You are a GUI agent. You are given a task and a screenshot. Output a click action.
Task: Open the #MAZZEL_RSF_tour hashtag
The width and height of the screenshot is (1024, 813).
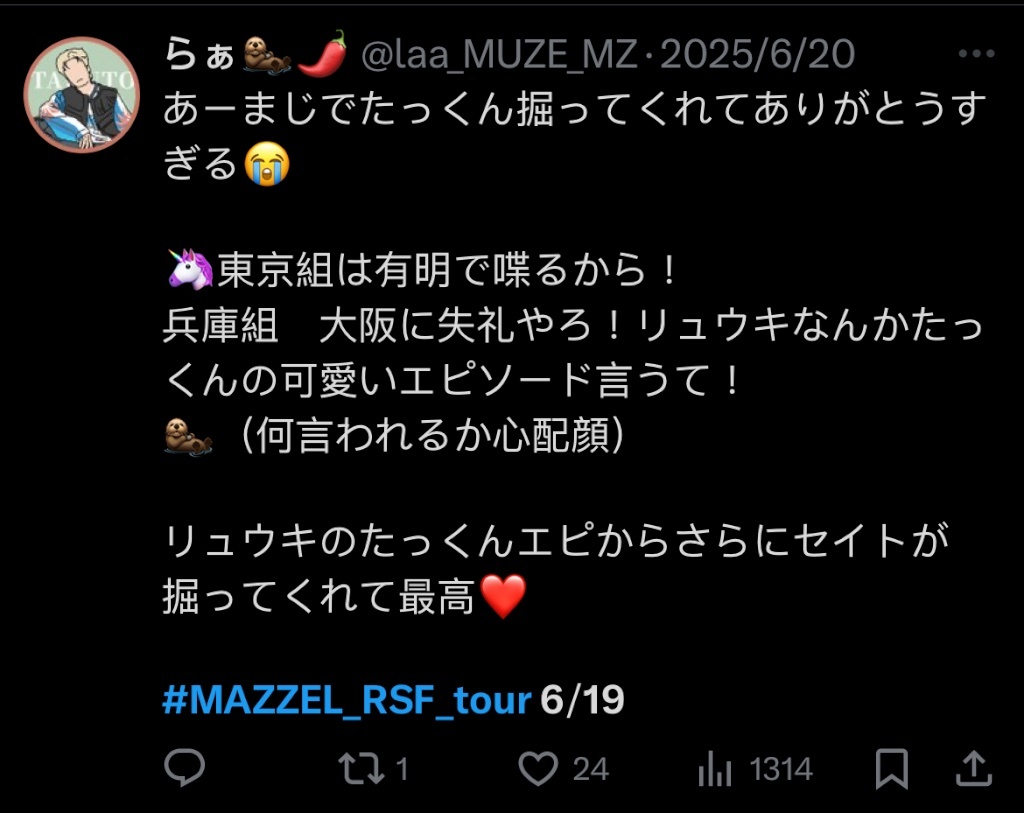tap(346, 701)
